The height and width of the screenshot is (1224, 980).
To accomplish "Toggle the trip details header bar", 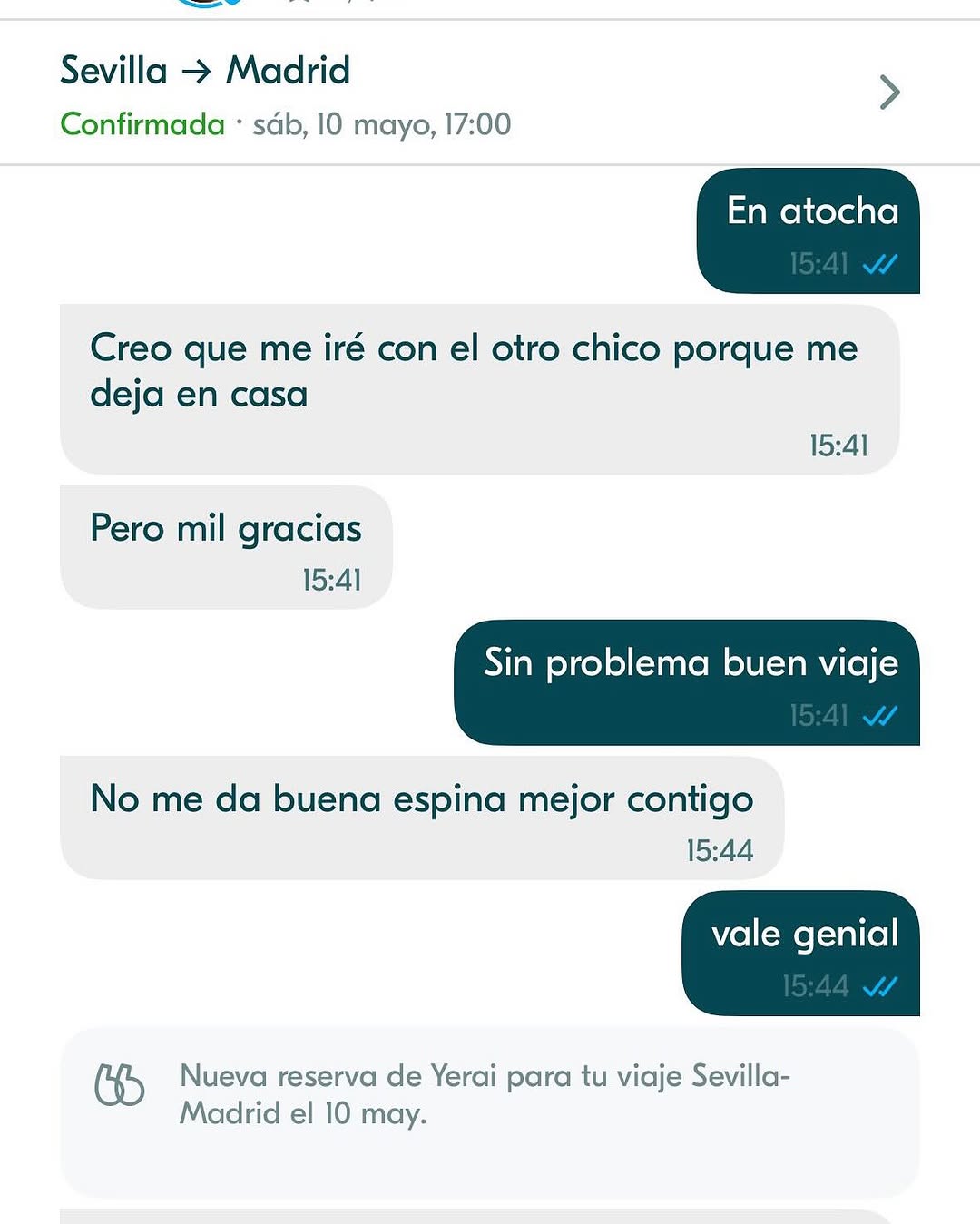I will pos(490,92).
